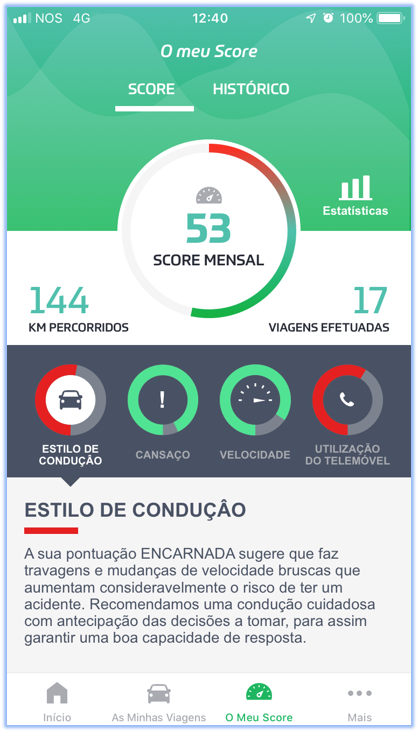Image resolution: width=418 pixels, height=732 pixels.
Task: Select the Estilo de Condução category
Action: point(71,414)
